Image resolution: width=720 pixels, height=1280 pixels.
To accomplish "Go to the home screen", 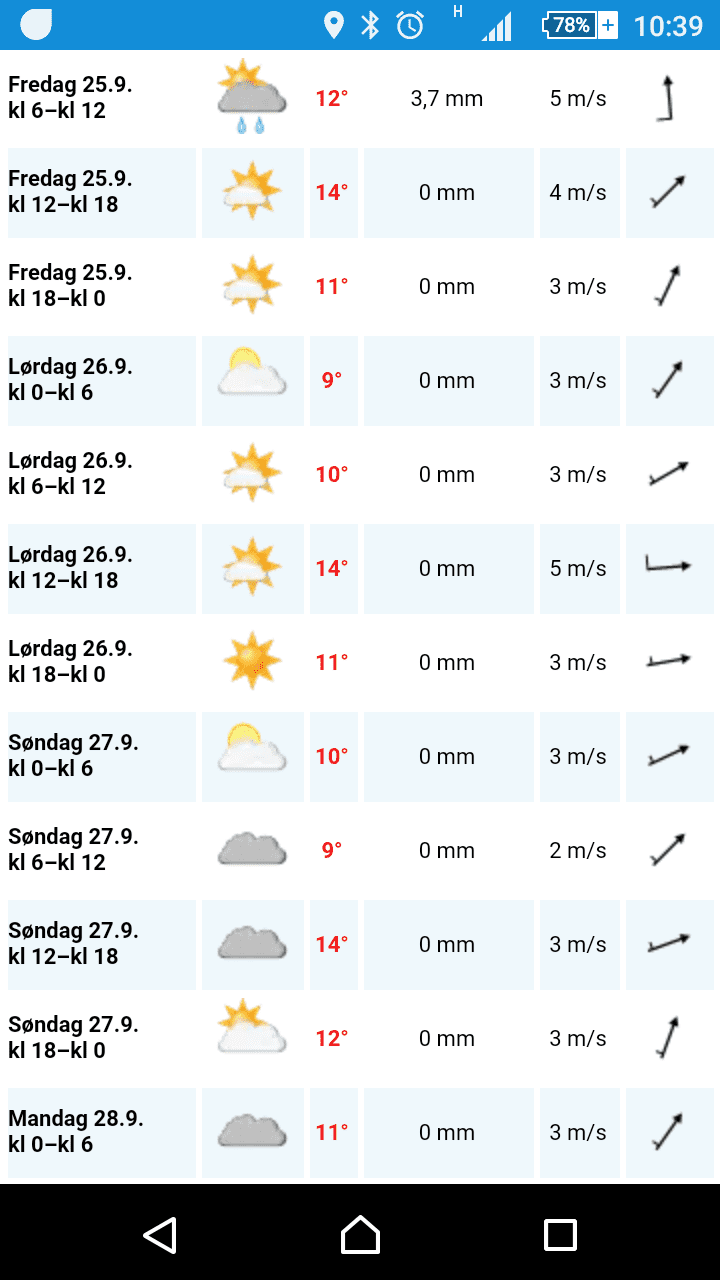I will click(x=360, y=1235).
